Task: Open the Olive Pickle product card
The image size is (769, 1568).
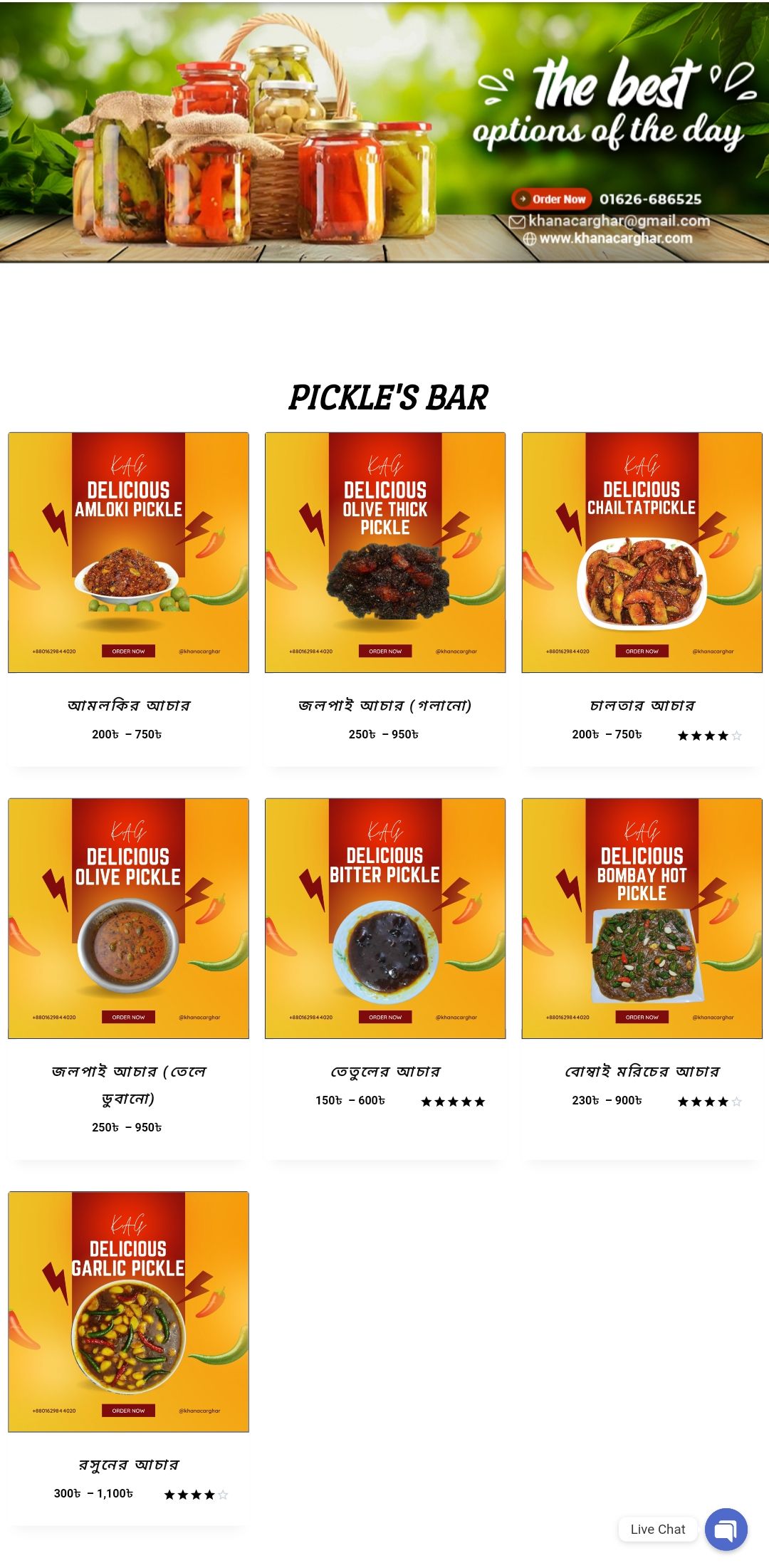Action: (128, 919)
